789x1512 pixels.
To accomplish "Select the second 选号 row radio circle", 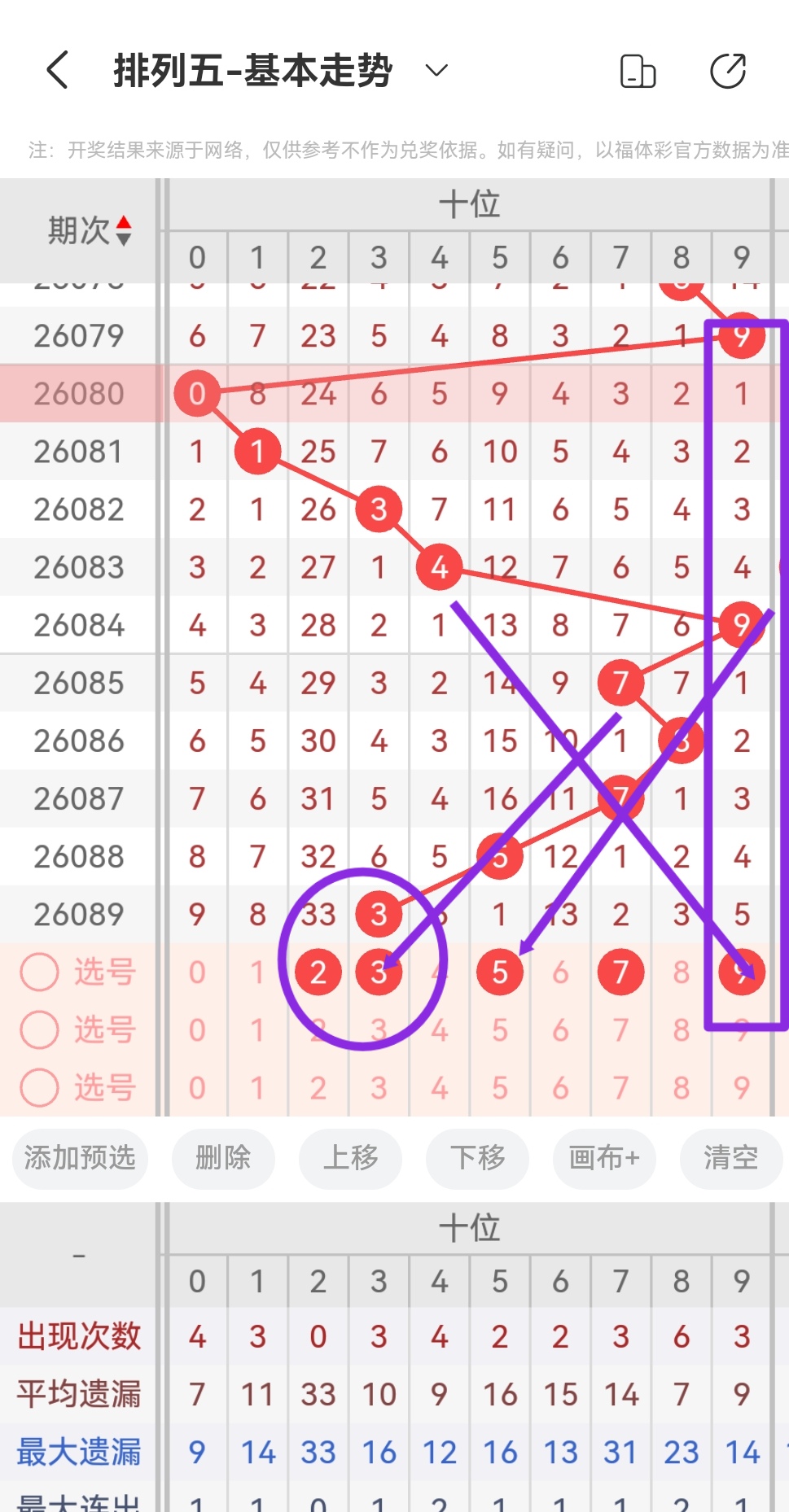I will point(38,1030).
